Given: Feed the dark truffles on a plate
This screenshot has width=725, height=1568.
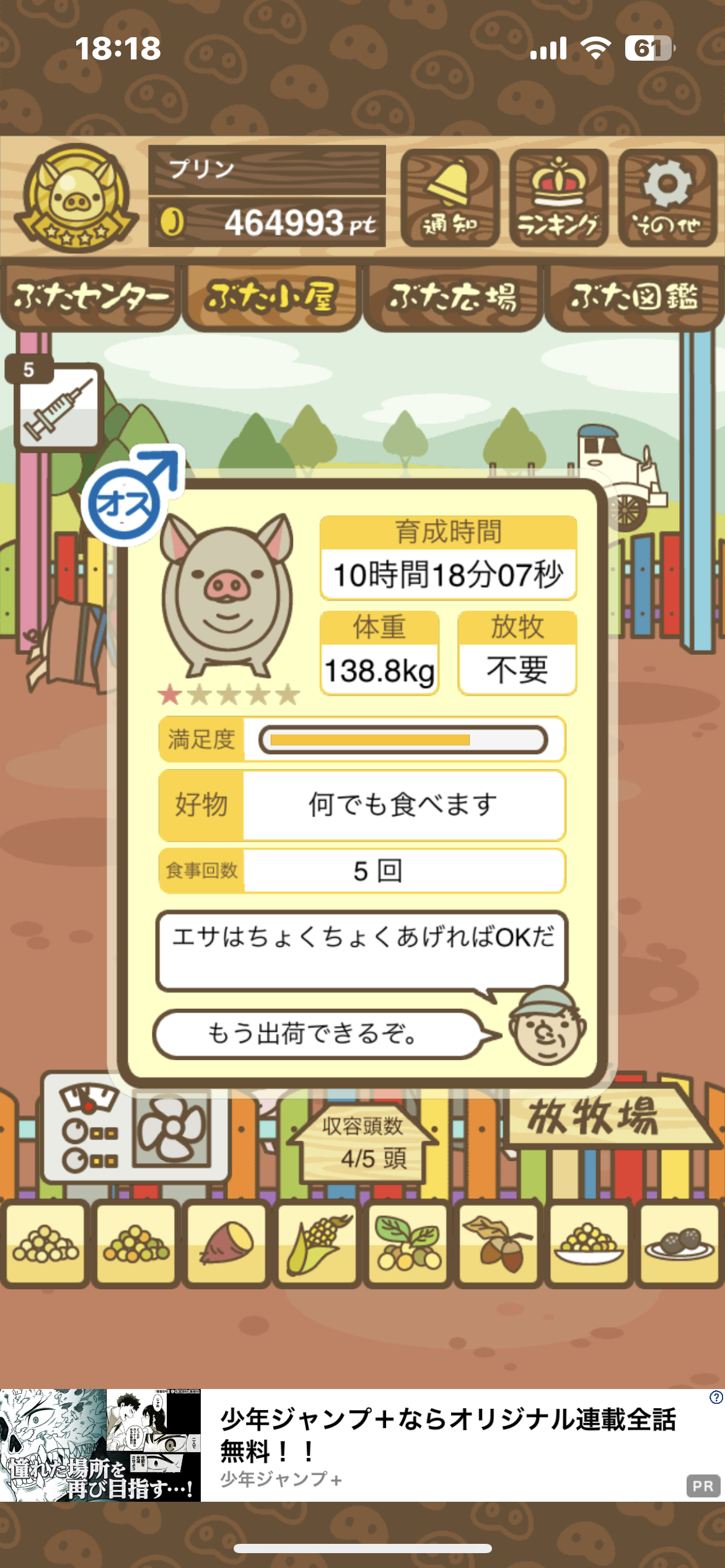Looking at the screenshot, I should pos(679,1244).
